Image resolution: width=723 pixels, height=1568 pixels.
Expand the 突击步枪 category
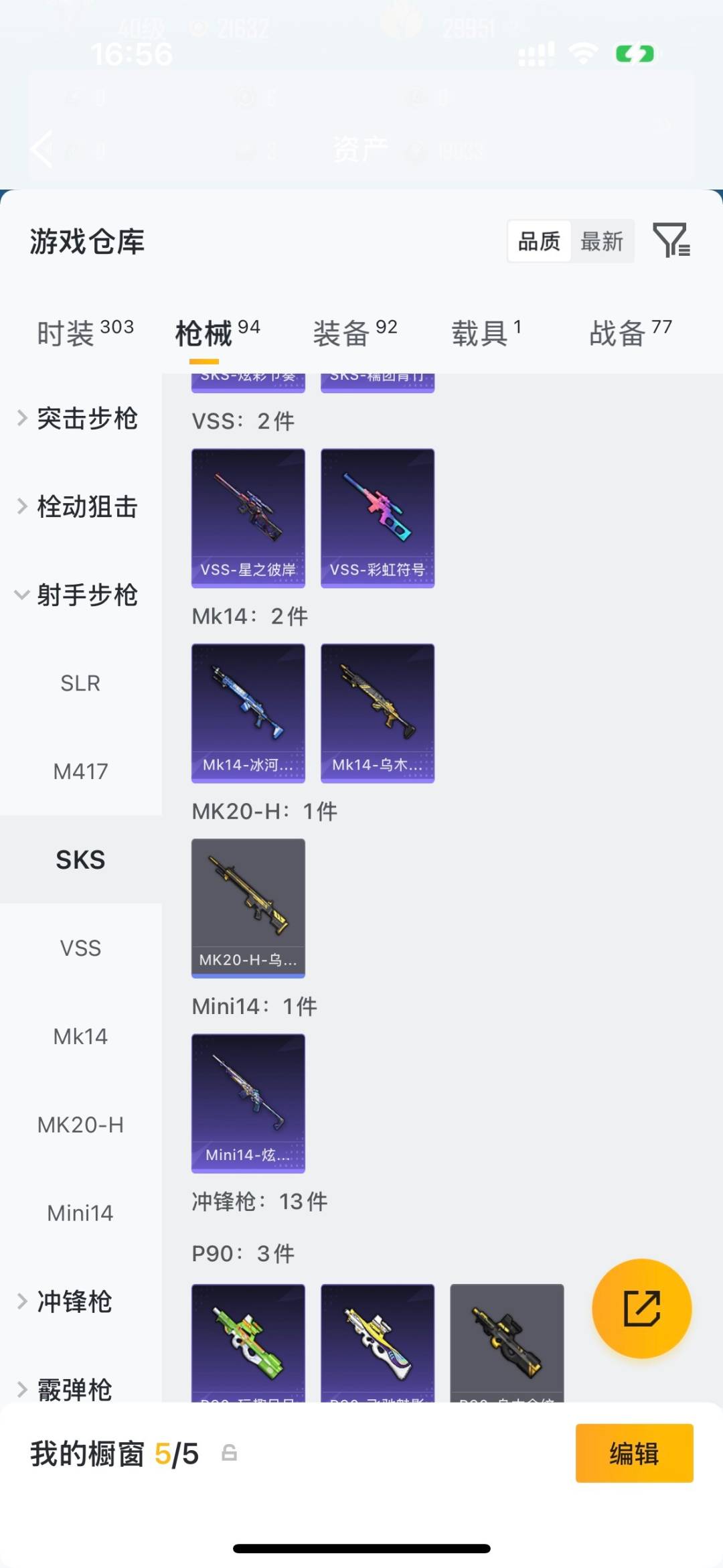click(80, 417)
